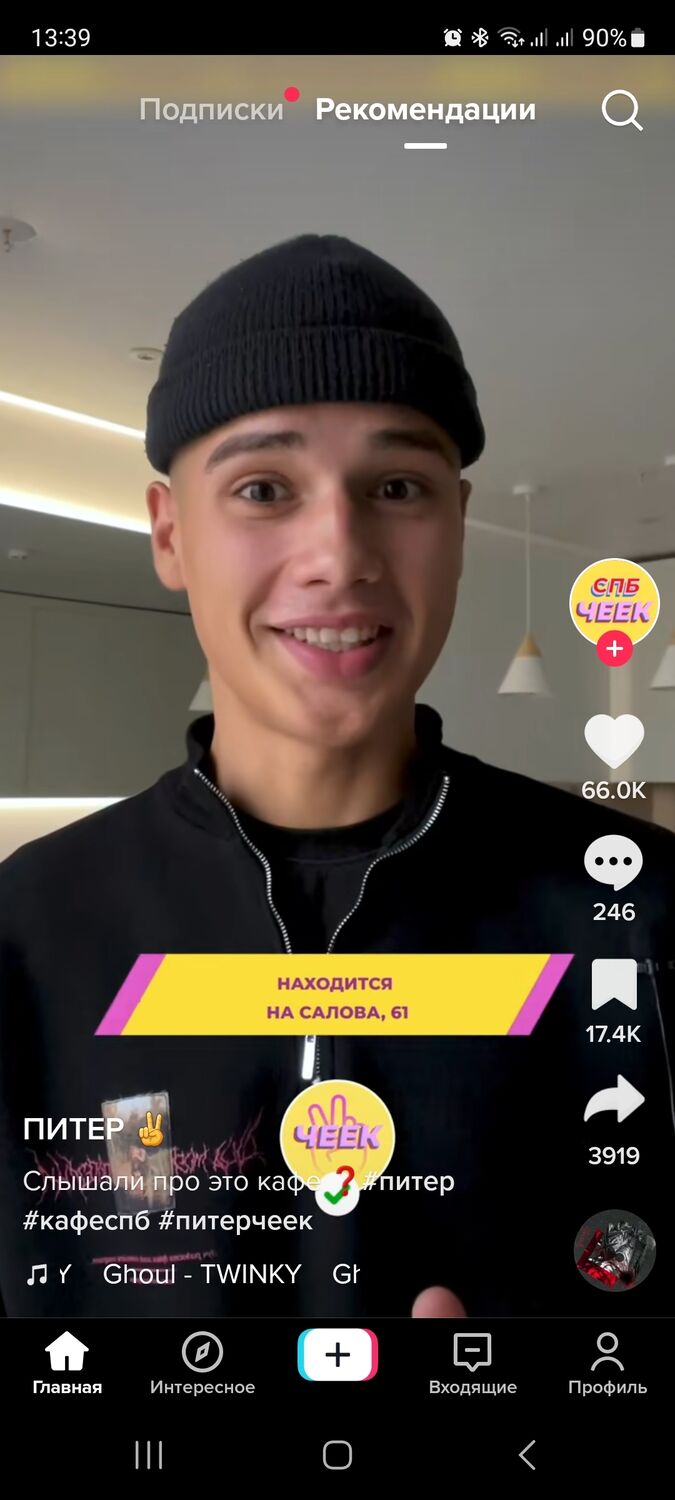Open the #питерчеек hashtag

pos(236,1221)
